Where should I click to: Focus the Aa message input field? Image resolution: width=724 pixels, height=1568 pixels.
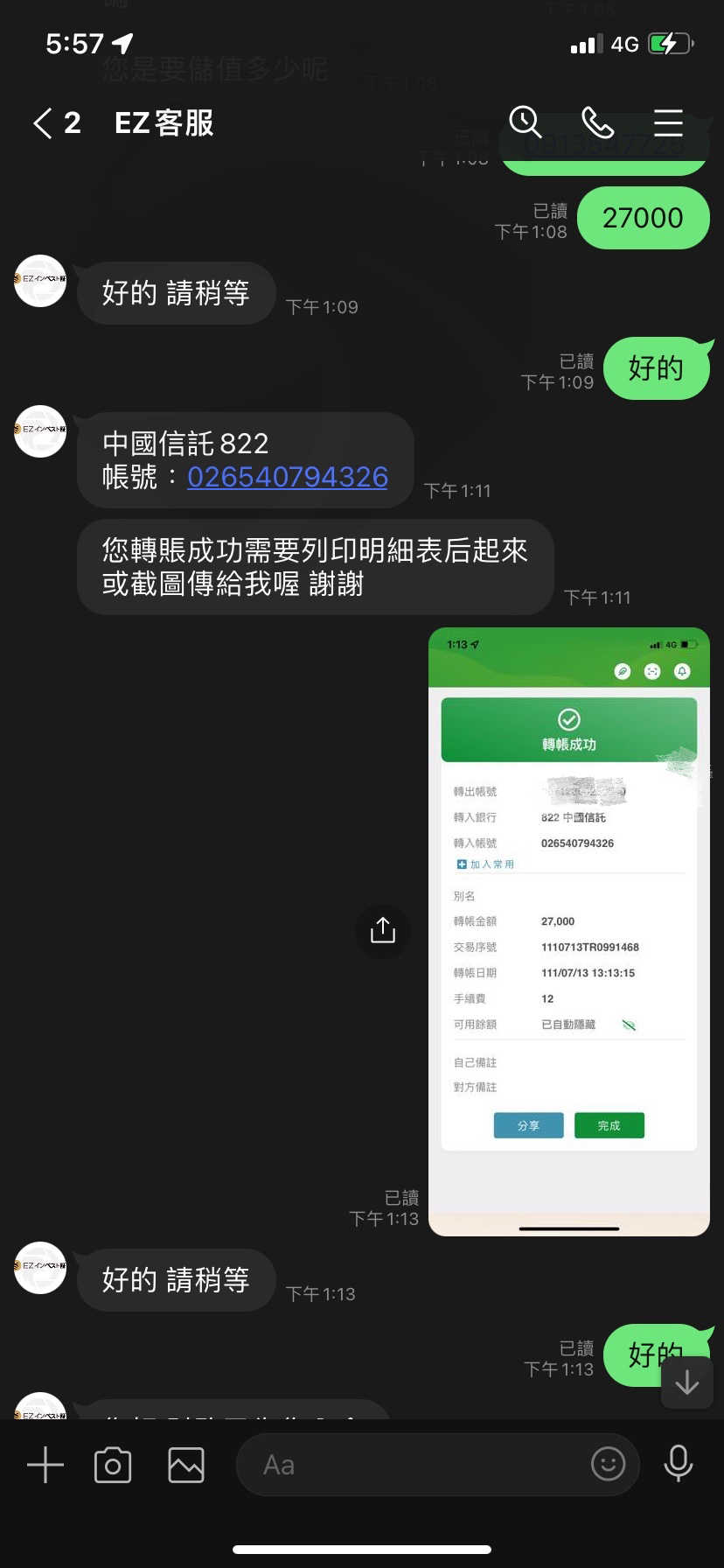point(420,1465)
